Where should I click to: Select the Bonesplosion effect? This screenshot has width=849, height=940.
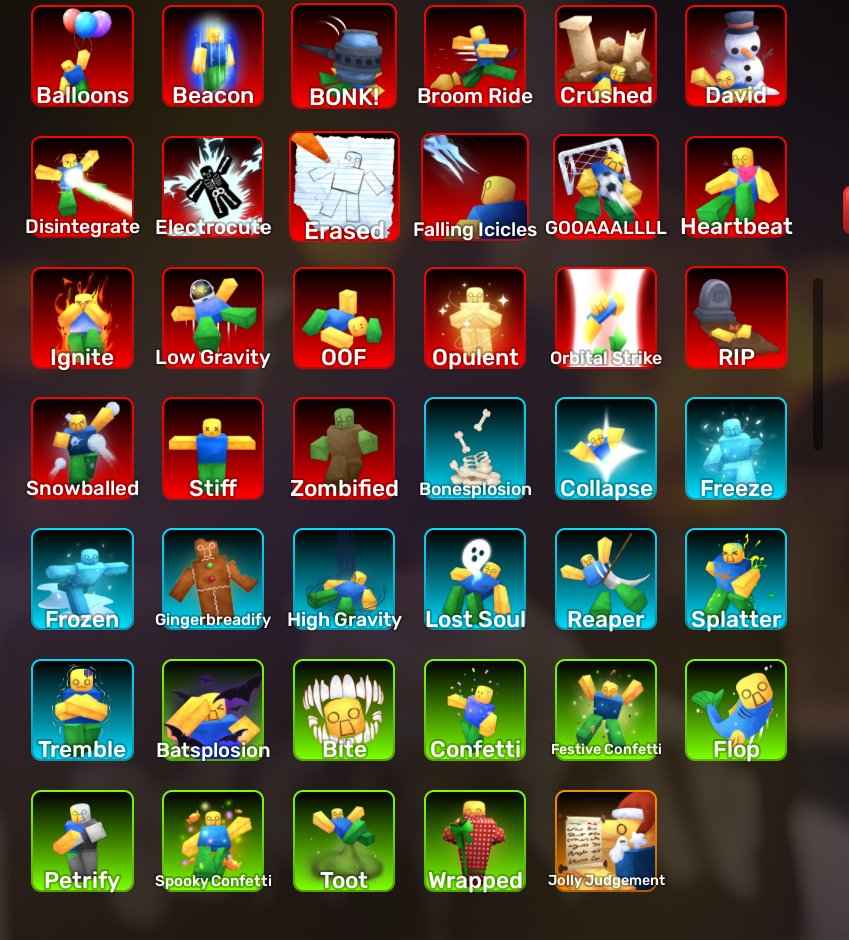click(475, 448)
